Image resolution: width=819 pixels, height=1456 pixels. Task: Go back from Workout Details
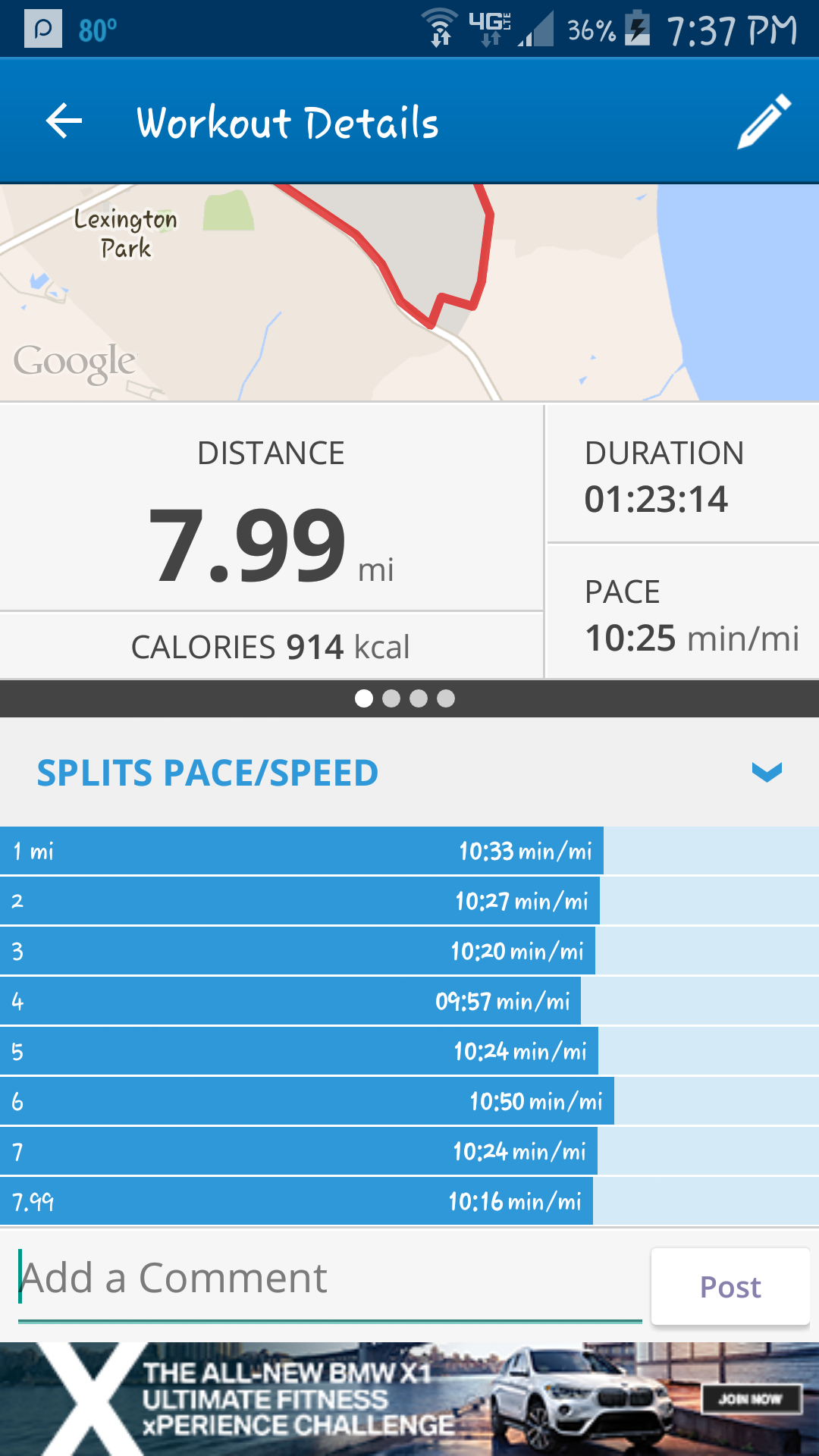64,121
